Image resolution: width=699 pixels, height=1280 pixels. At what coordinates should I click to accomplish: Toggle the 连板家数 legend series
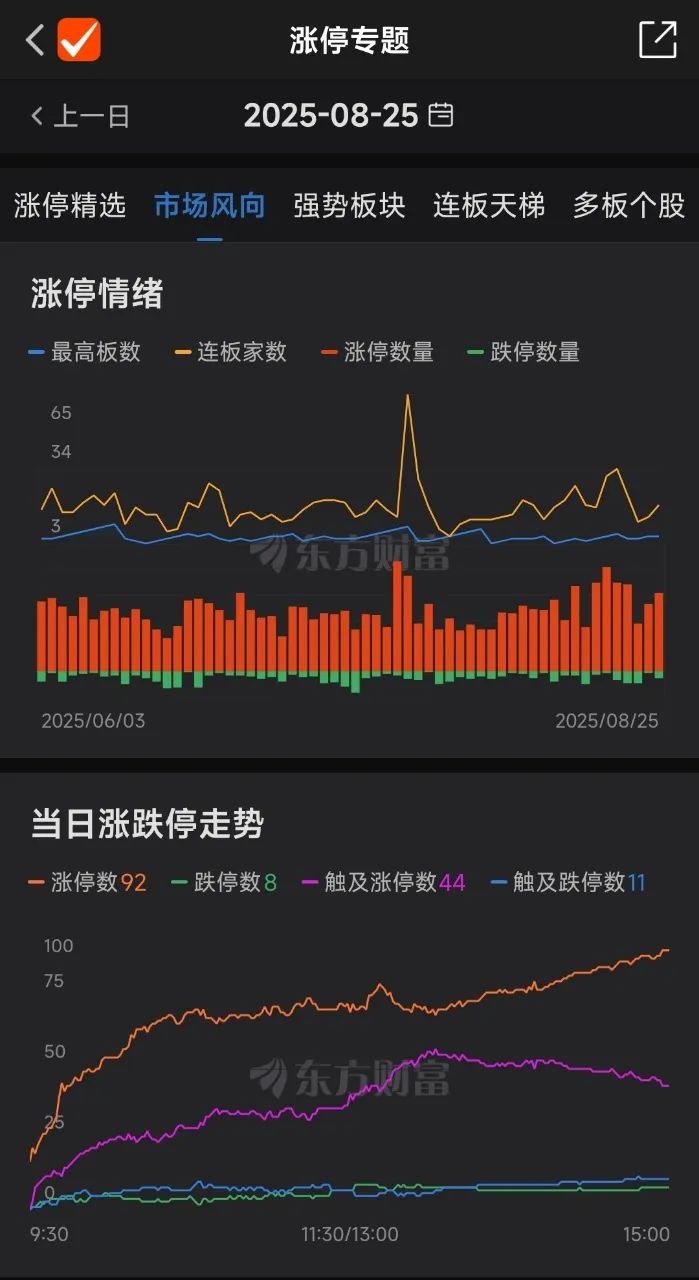pos(231,352)
